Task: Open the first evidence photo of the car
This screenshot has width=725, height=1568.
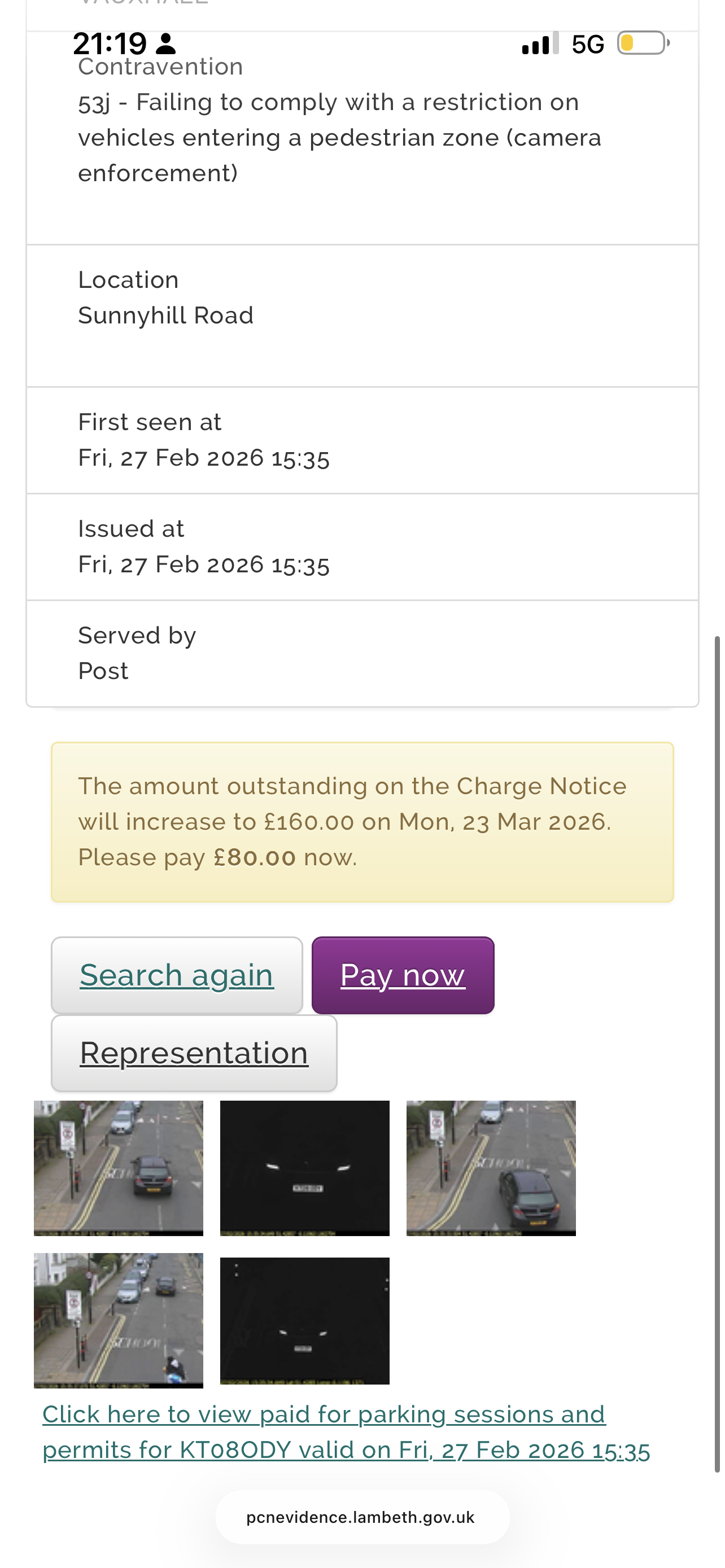Action: [x=118, y=1168]
